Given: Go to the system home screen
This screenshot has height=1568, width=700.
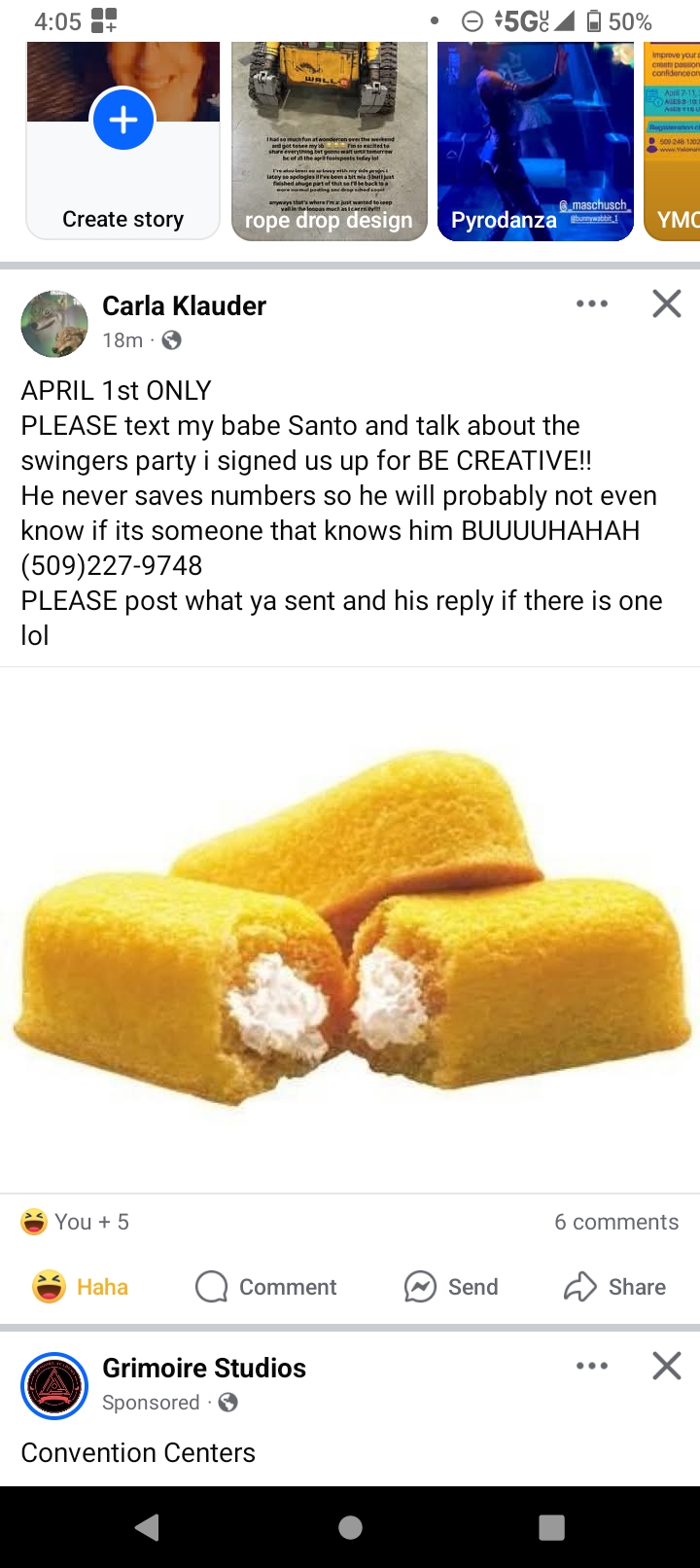Looking at the screenshot, I should coord(350,1528).
